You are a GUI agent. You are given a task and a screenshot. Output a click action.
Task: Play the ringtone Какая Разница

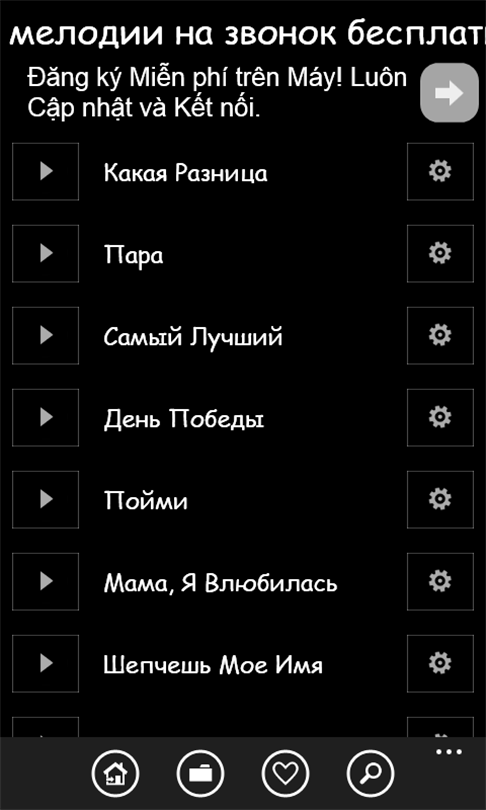45,172
